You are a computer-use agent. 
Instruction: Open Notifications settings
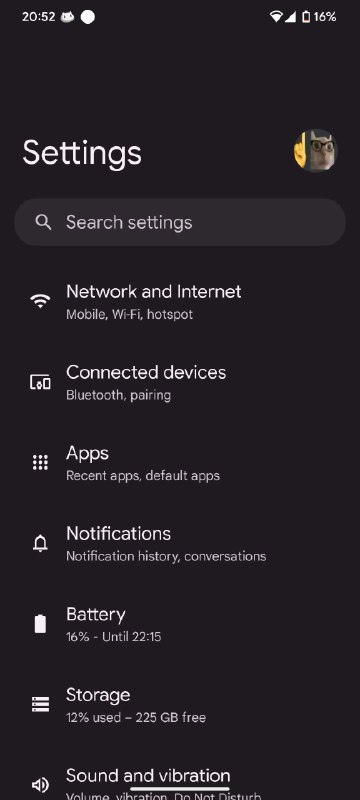[x=180, y=543]
